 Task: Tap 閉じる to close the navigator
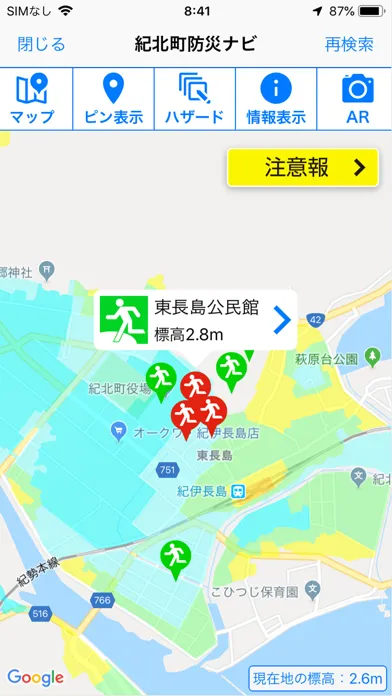click(x=41, y=44)
